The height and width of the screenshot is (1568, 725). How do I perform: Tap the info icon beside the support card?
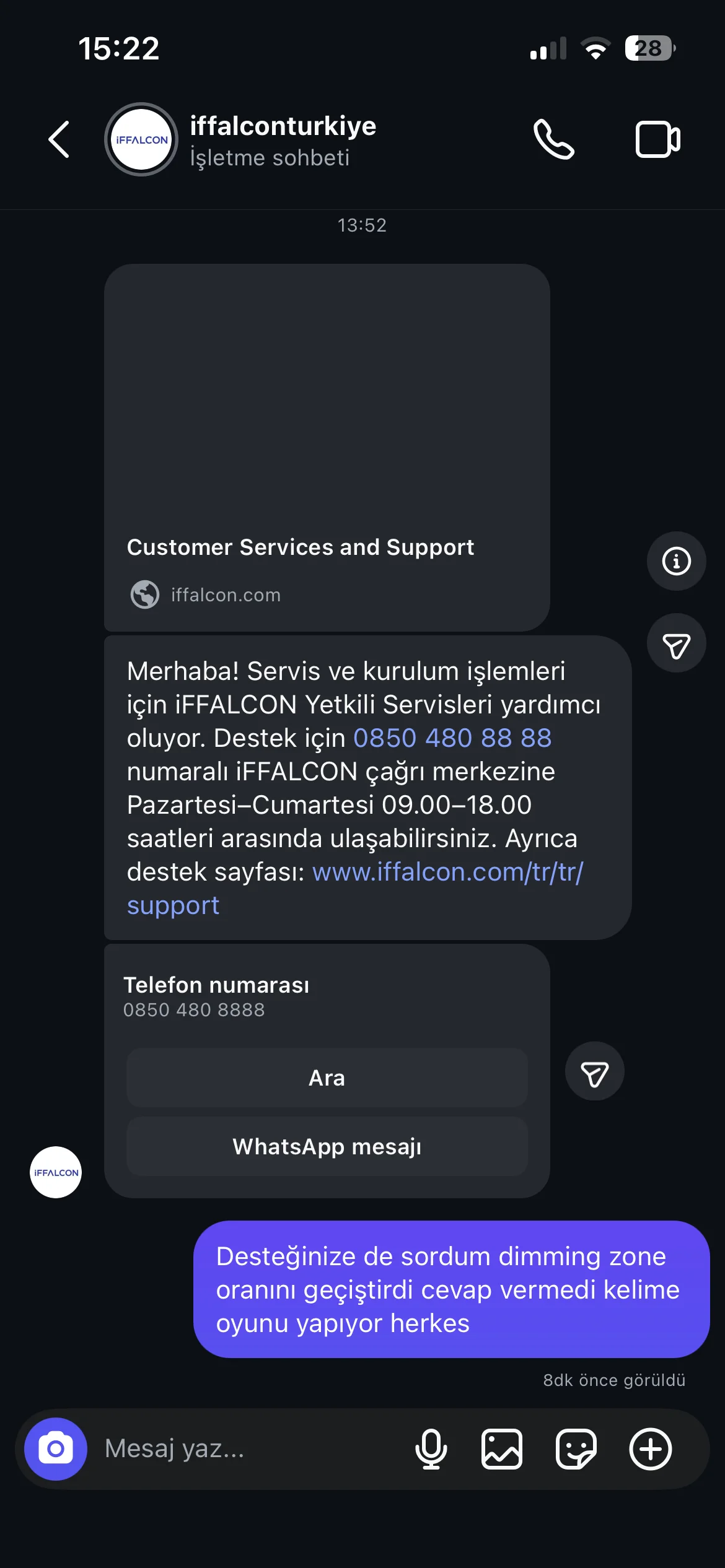676,561
